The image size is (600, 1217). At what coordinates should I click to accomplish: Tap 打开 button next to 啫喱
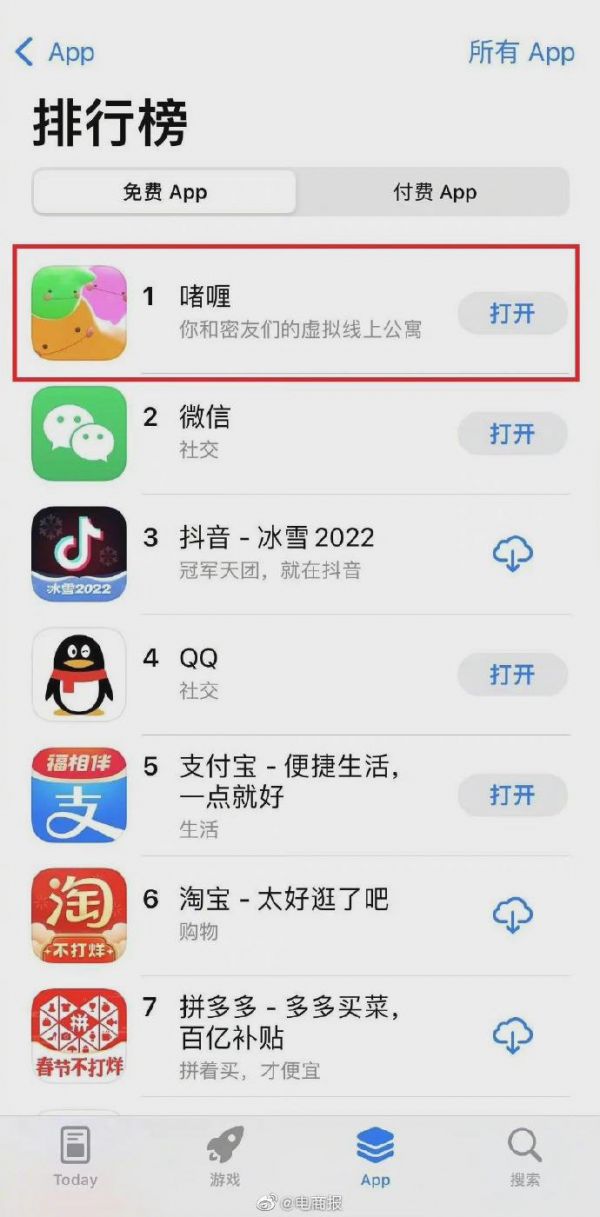click(512, 314)
